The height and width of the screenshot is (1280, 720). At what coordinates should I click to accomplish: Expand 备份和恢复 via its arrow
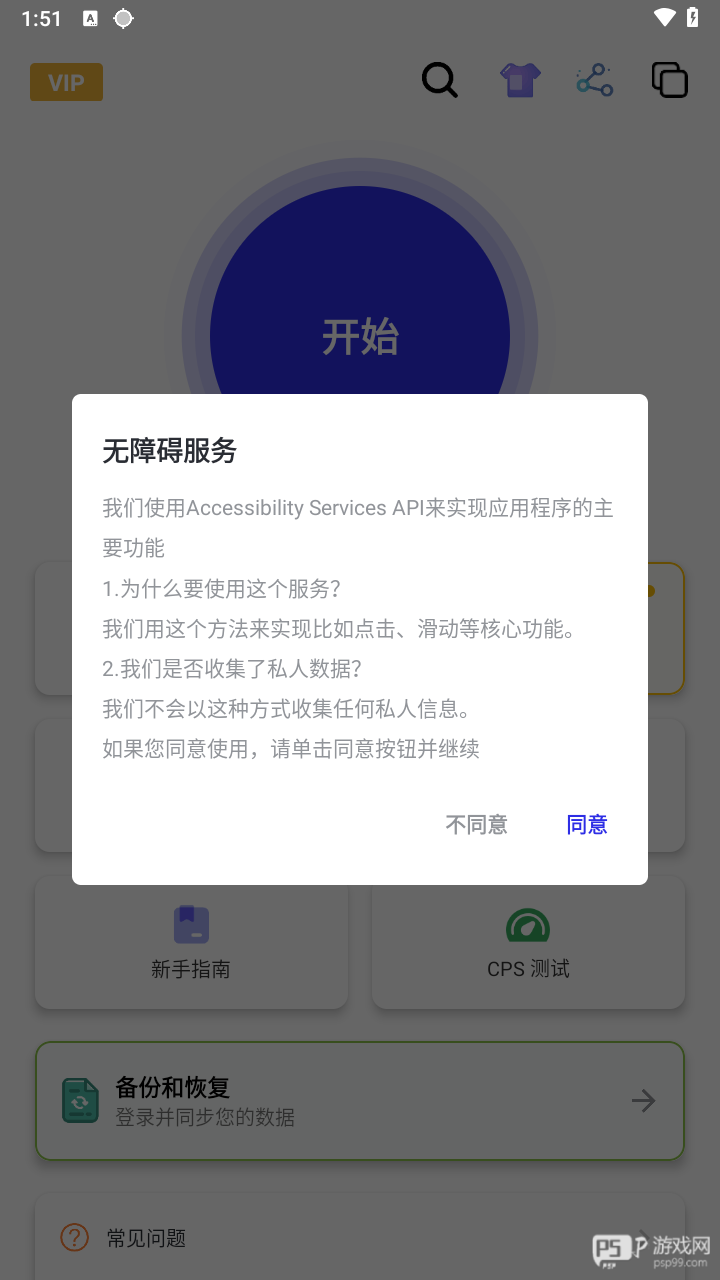pyautogui.click(x=643, y=1100)
